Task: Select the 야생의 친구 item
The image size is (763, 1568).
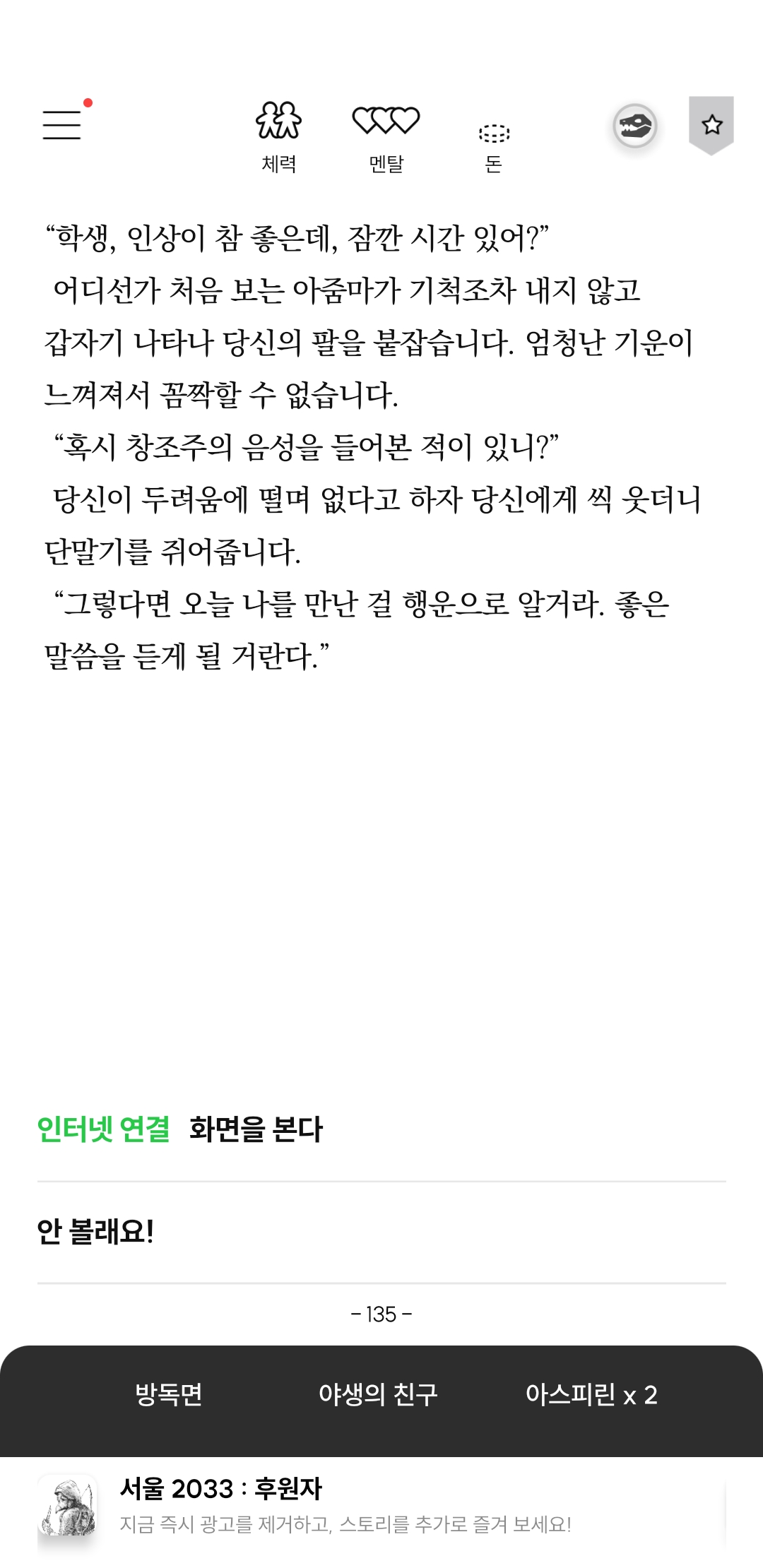Action: pos(378,1394)
